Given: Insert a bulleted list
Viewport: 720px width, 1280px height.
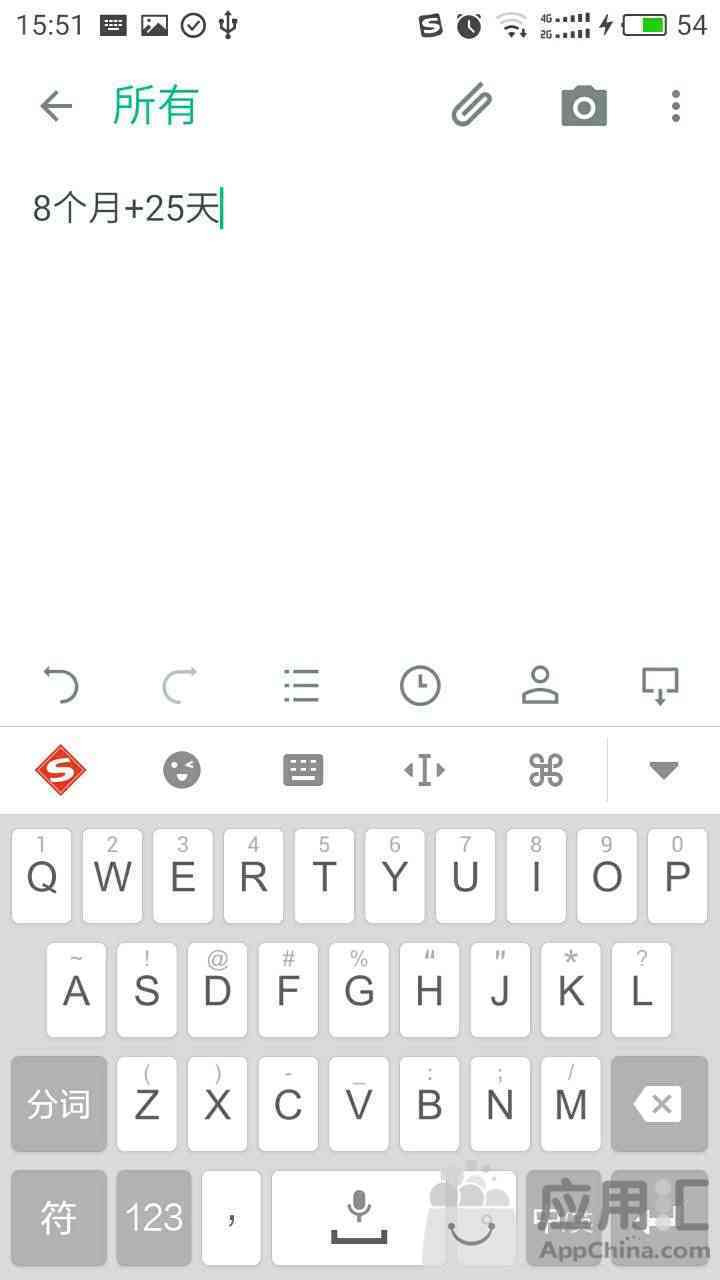Looking at the screenshot, I should pyautogui.click(x=301, y=686).
